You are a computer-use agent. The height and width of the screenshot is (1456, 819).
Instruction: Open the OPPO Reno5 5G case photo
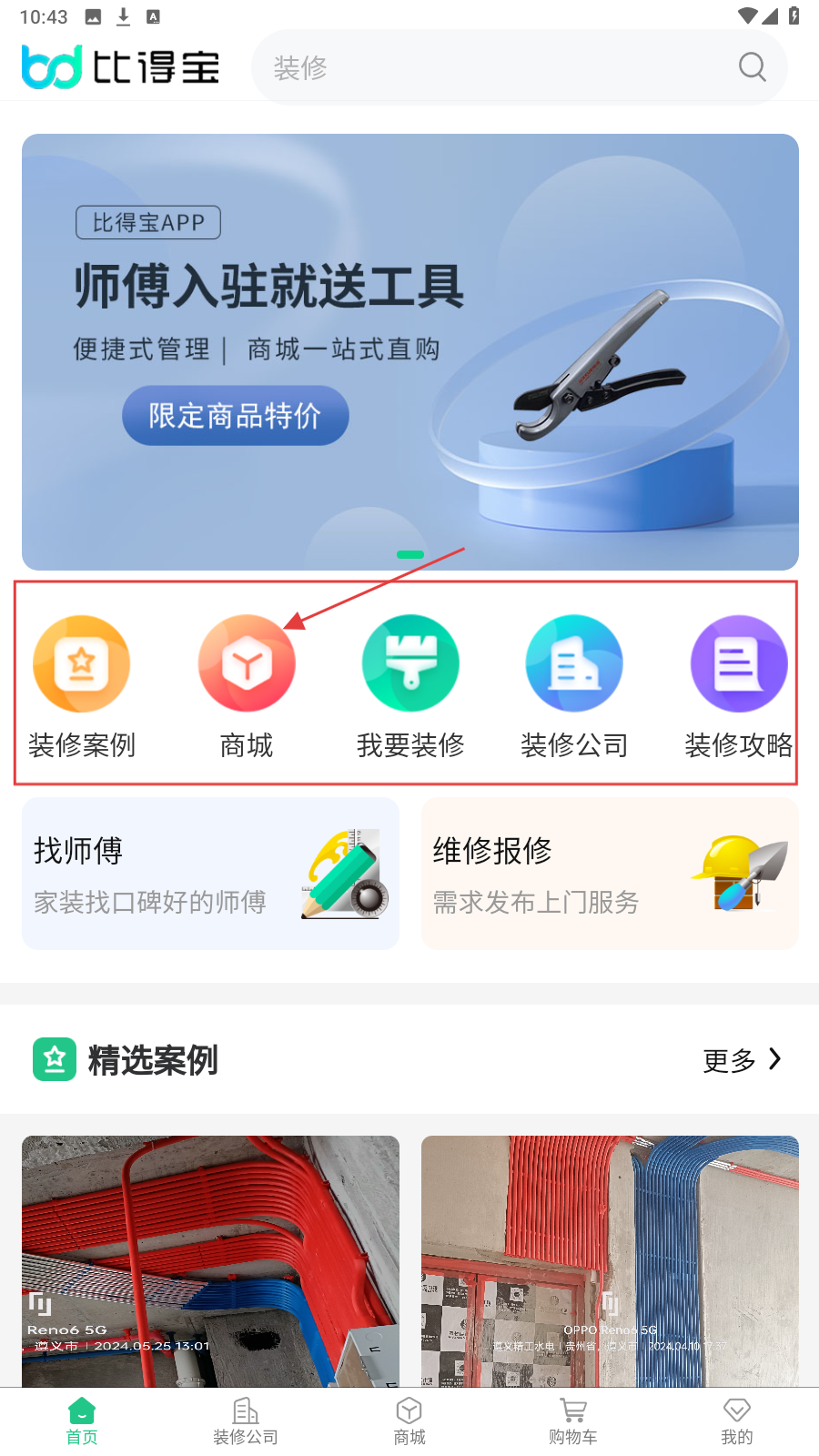click(x=610, y=1260)
